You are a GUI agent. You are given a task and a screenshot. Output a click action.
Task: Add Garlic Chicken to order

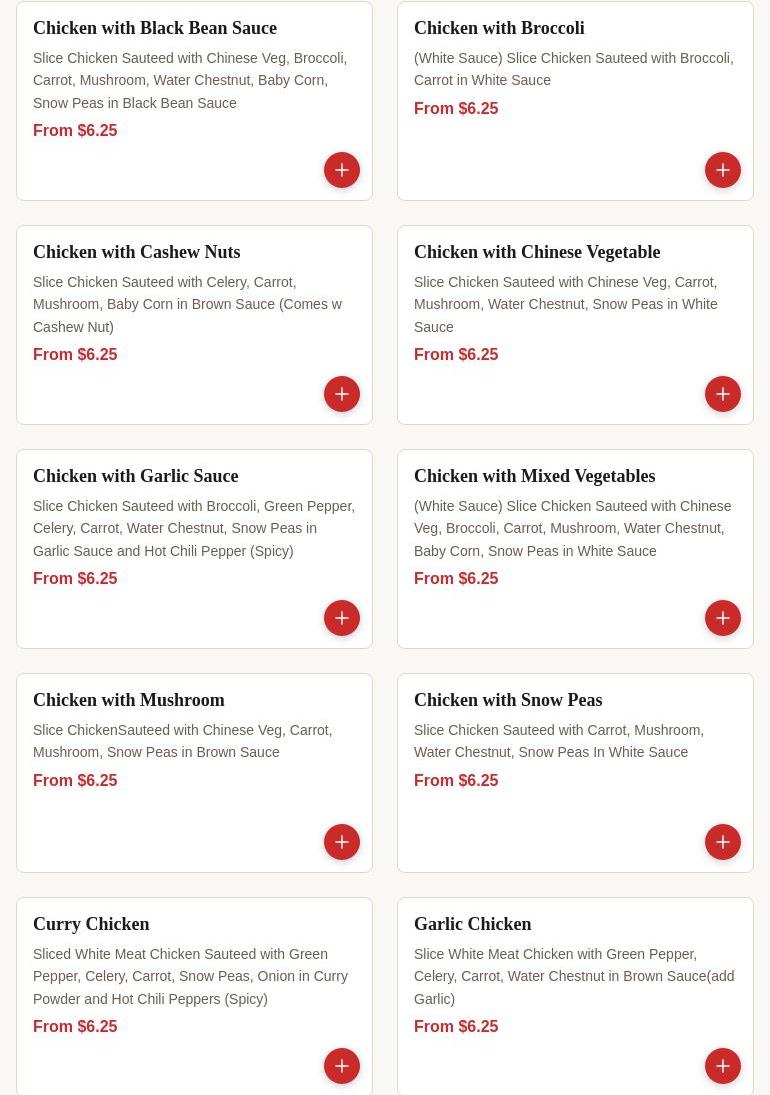(723, 1066)
